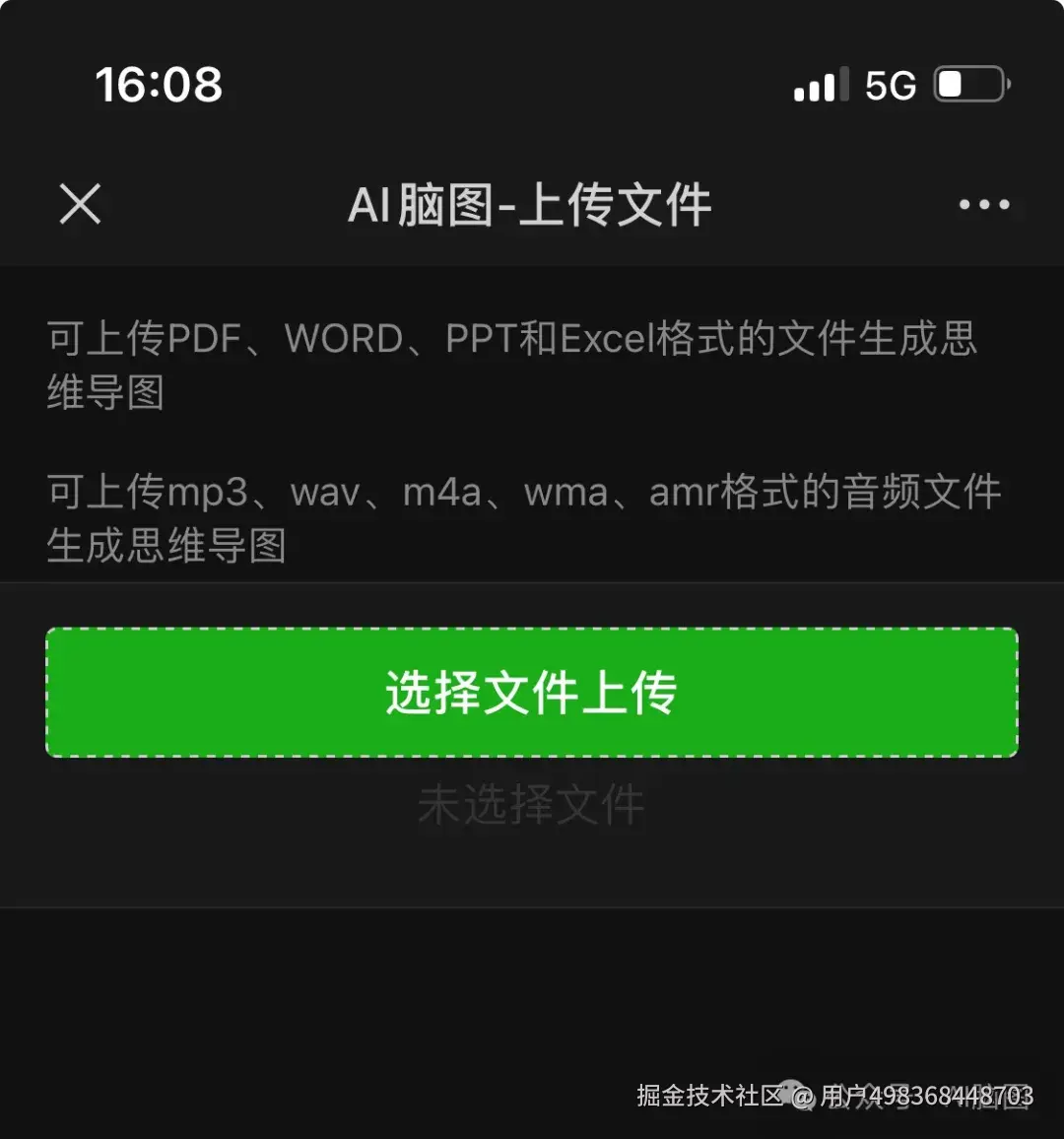Open mini-program options via the ellipsis menu
This screenshot has width=1064, height=1139.
(983, 204)
